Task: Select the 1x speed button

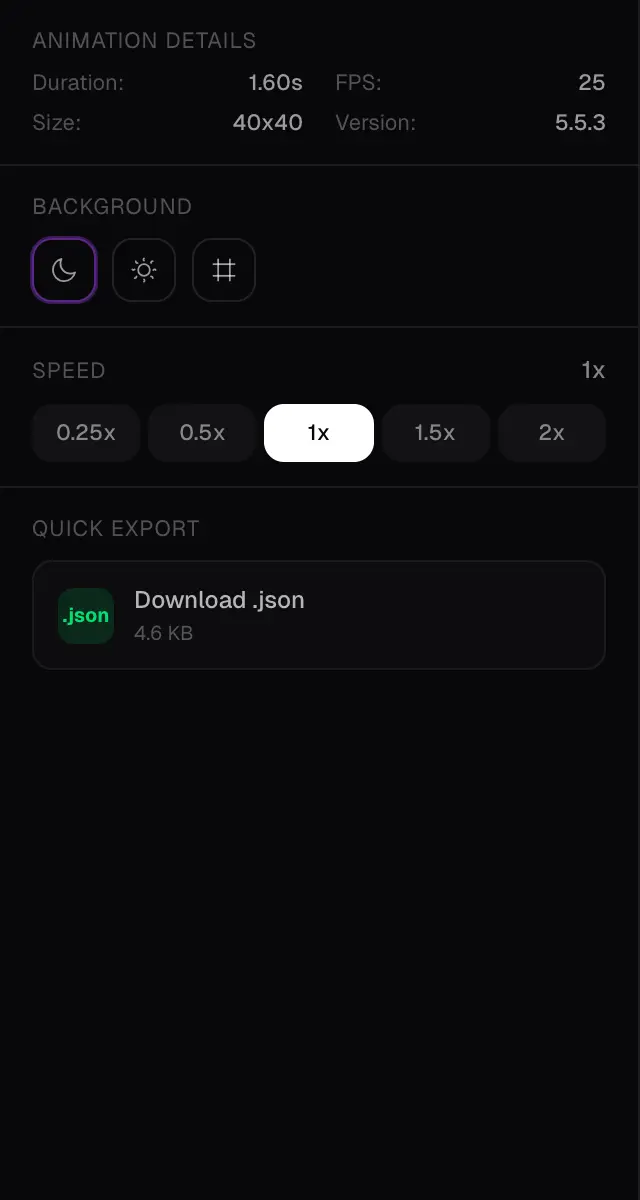Action: pos(319,433)
